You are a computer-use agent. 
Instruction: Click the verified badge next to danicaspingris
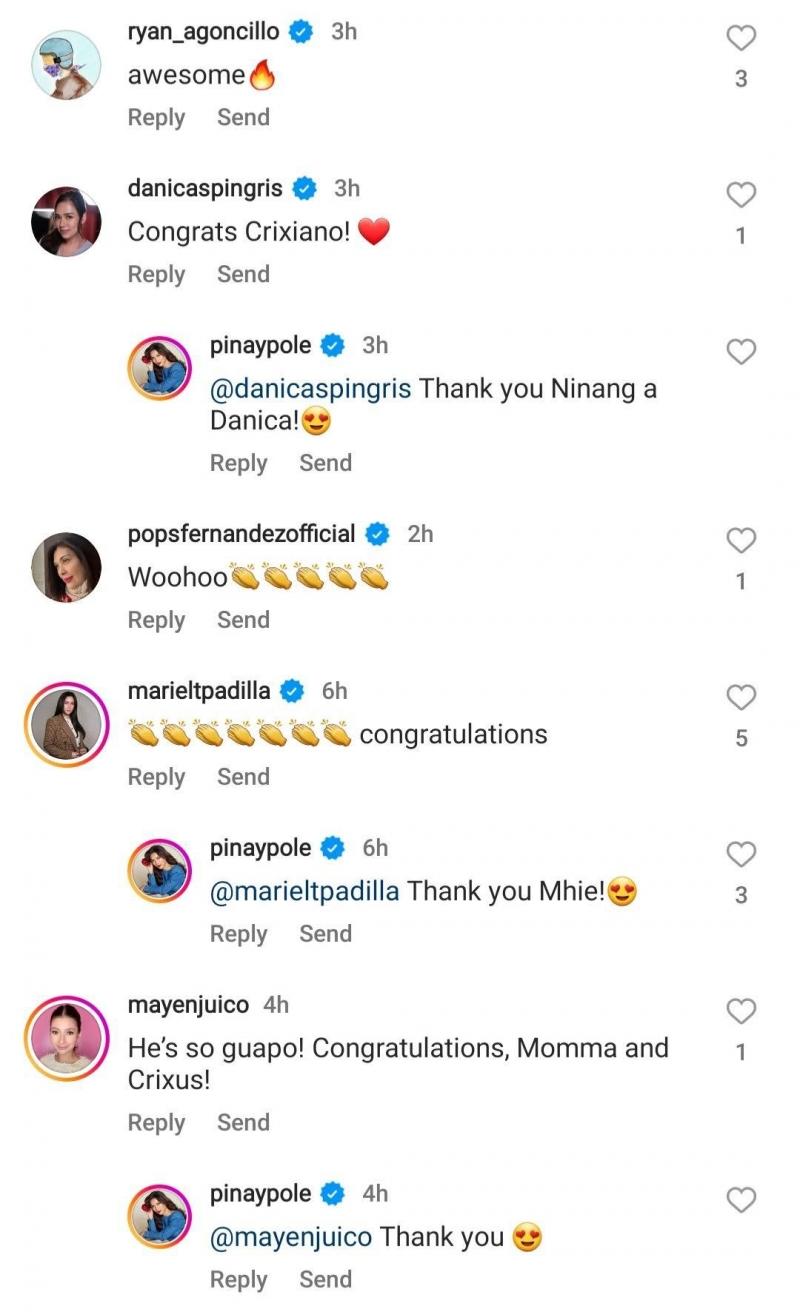(x=303, y=187)
